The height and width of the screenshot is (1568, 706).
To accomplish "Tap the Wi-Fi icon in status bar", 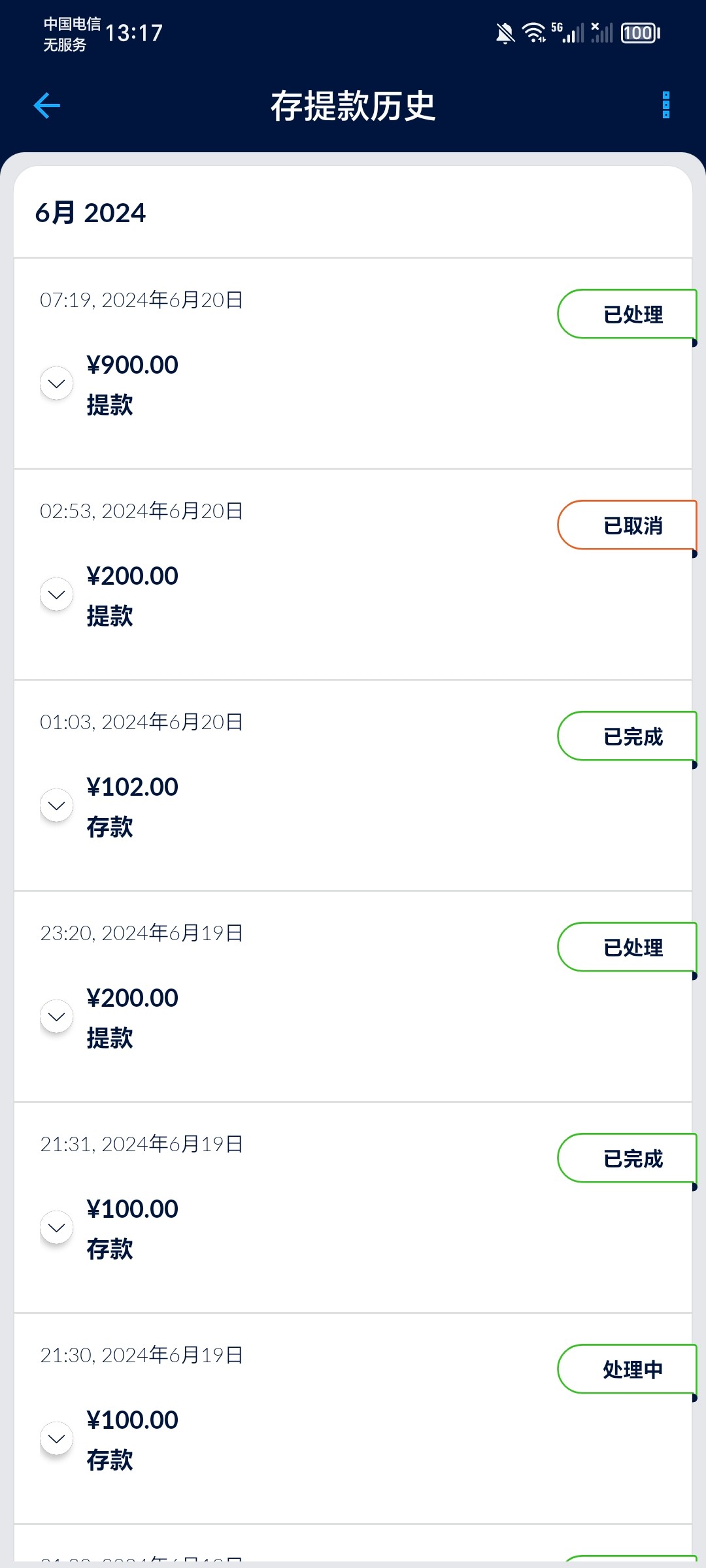I will (x=531, y=31).
